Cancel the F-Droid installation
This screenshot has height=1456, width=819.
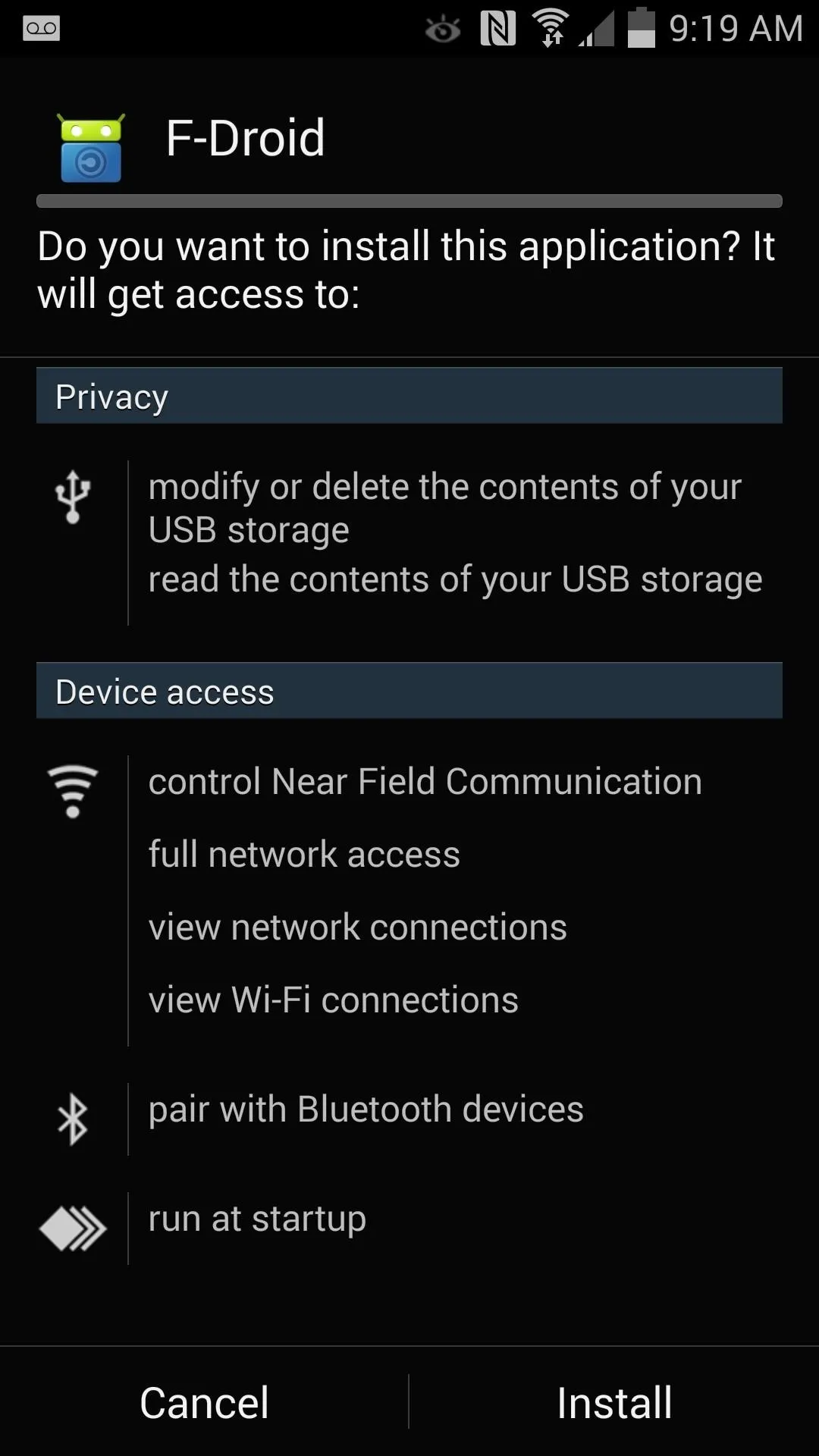(204, 1402)
